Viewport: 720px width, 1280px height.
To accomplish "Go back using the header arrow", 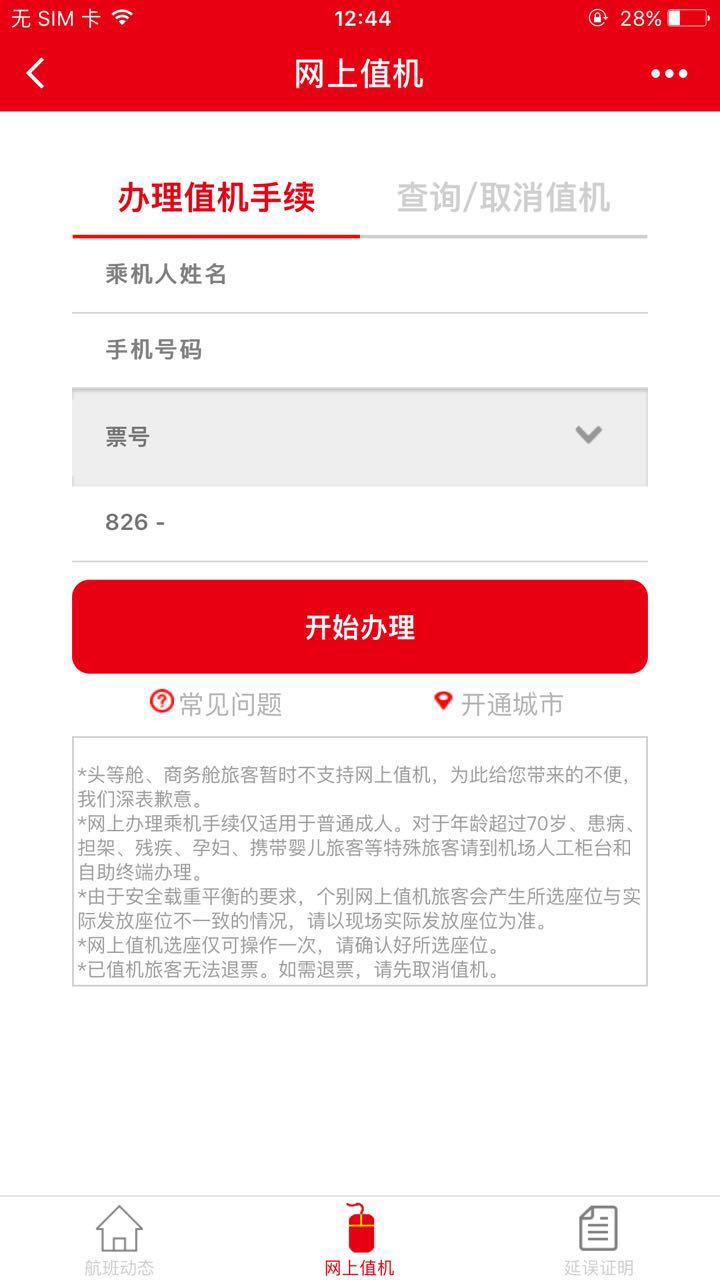I will coord(36,74).
